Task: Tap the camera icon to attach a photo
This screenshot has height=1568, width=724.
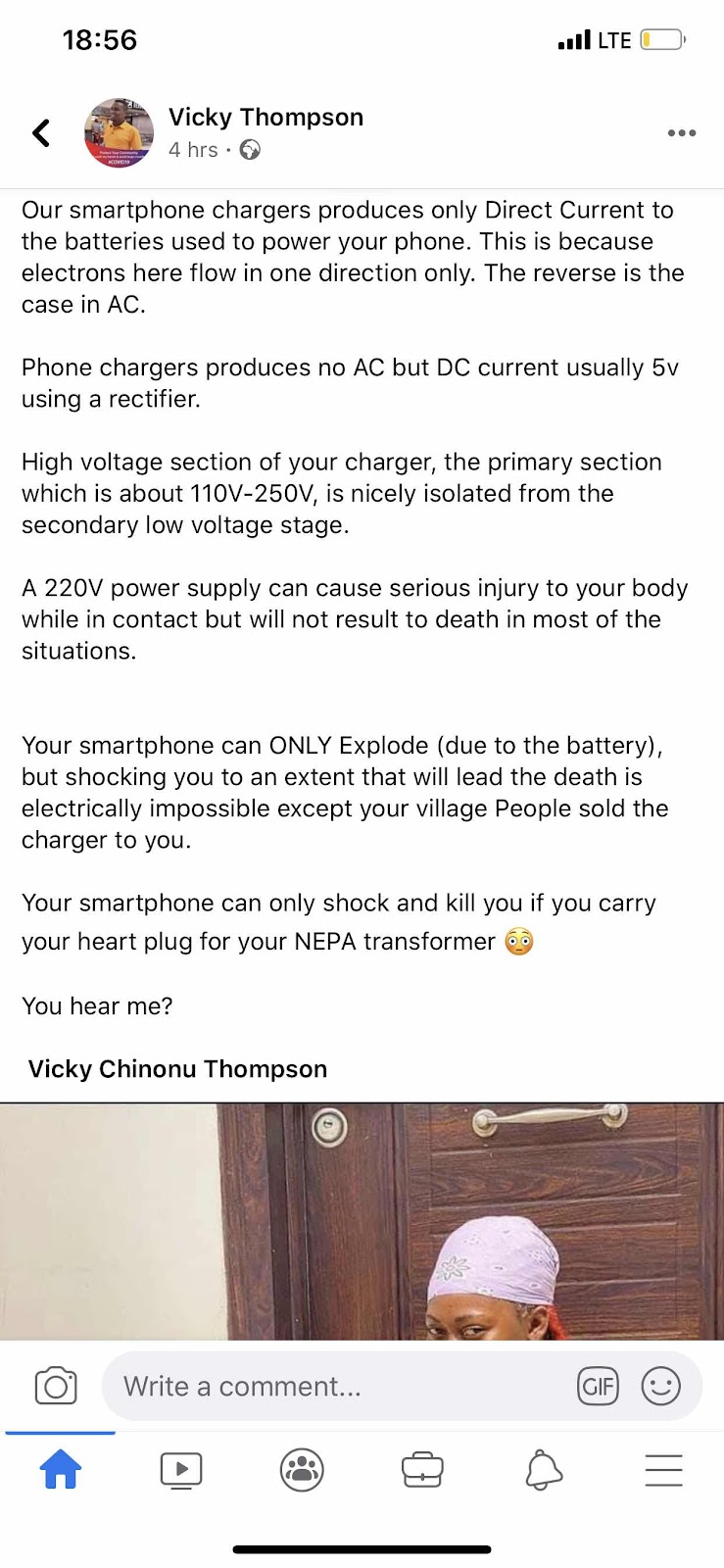Action: [x=56, y=1386]
